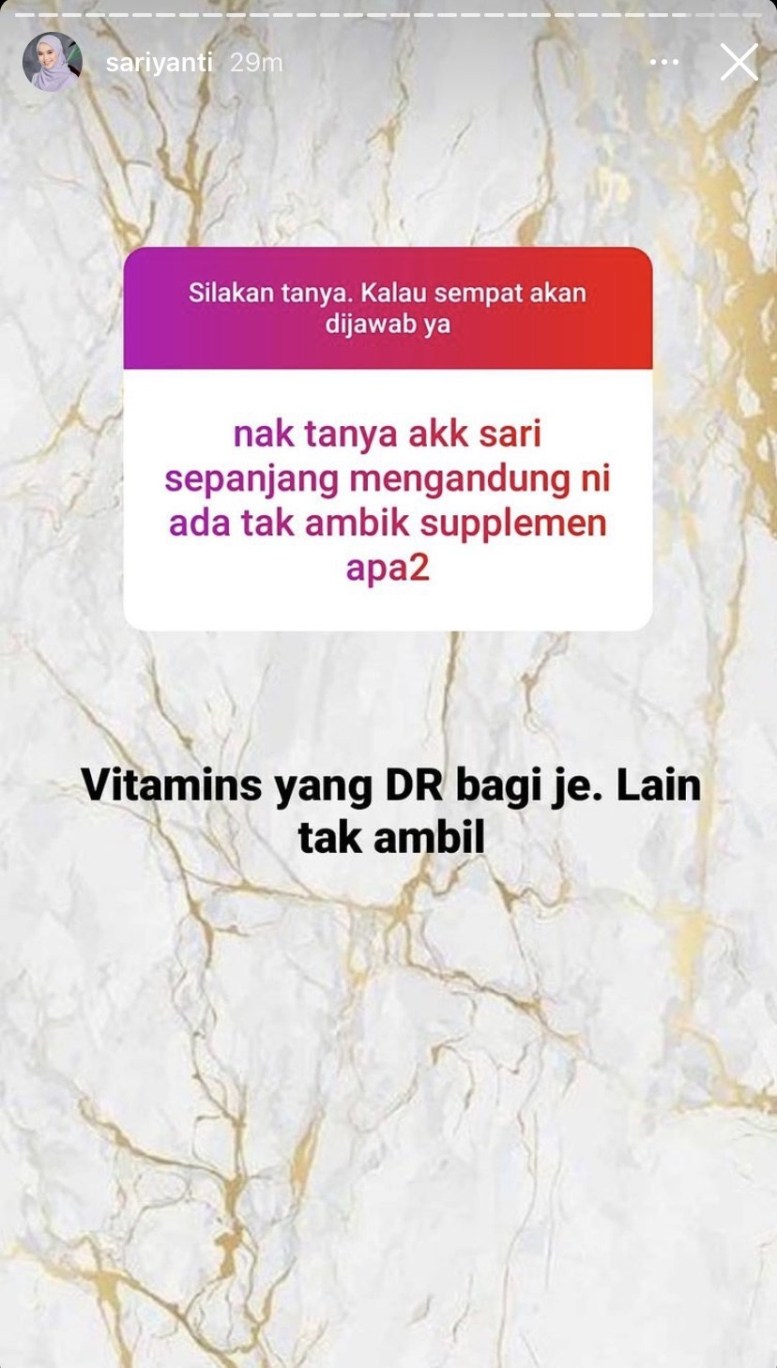Screen dimensions: 777x1368
Task: Open the three-dot story options menu
Action: click(x=664, y=62)
